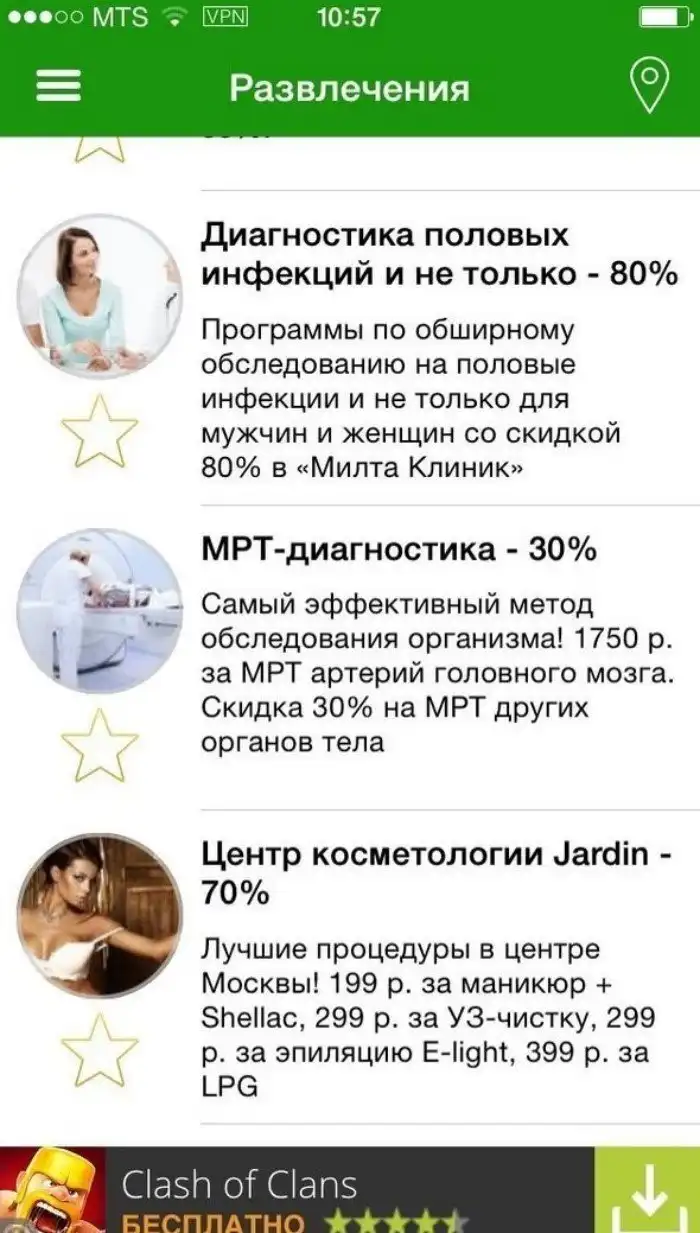Open the hamburger side menu

(x=58, y=87)
